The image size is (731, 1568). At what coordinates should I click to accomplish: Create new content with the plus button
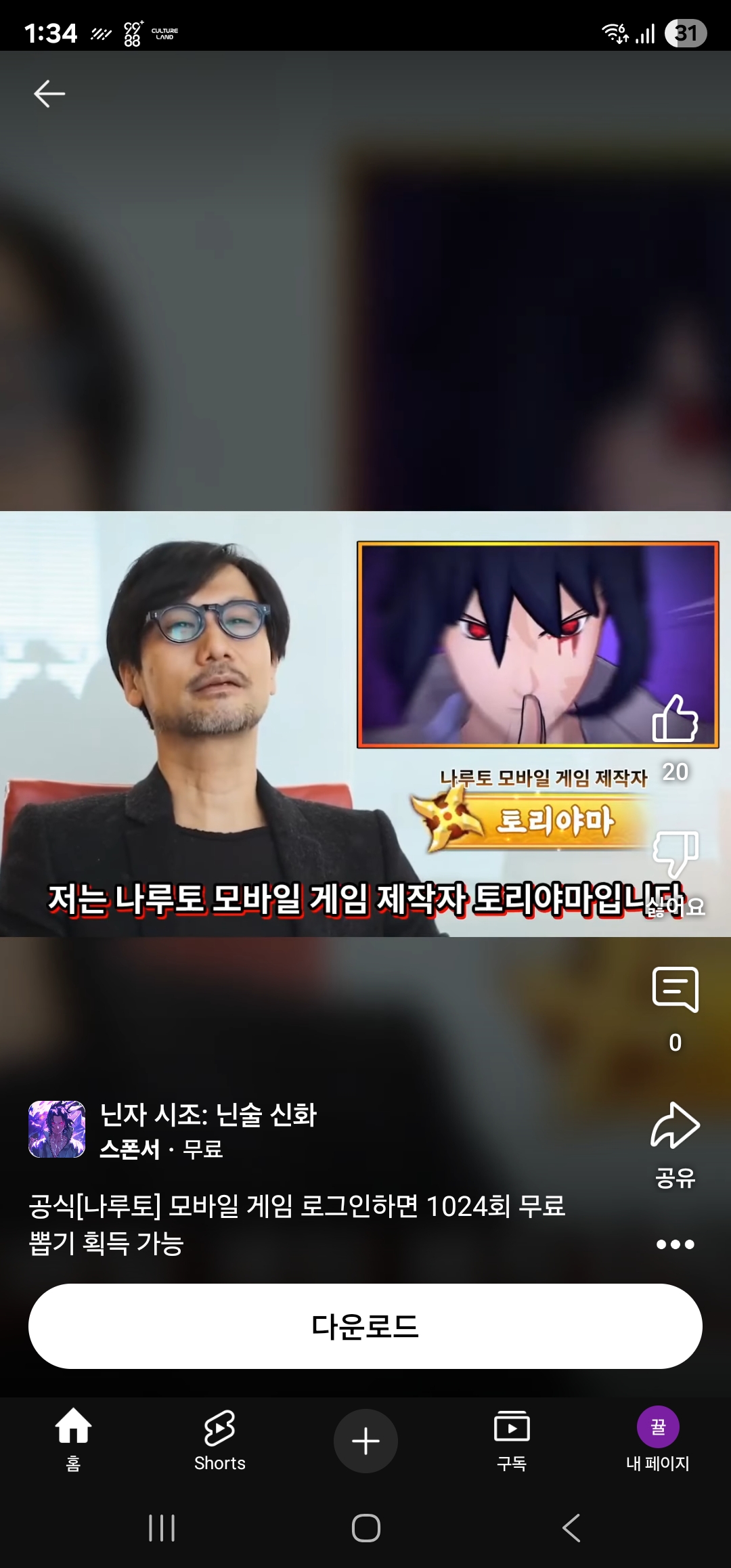tap(365, 1441)
